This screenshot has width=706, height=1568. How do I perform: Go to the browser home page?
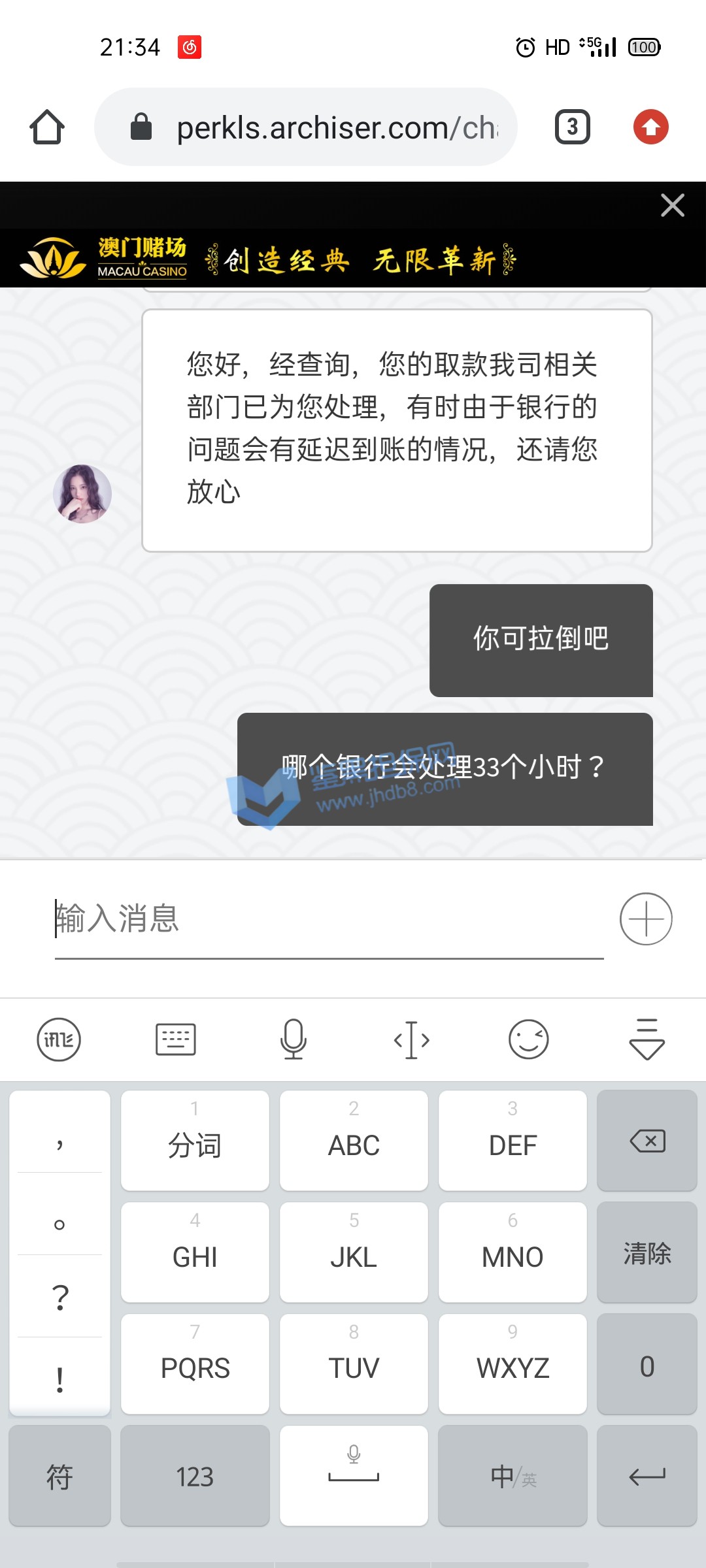click(47, 127)
